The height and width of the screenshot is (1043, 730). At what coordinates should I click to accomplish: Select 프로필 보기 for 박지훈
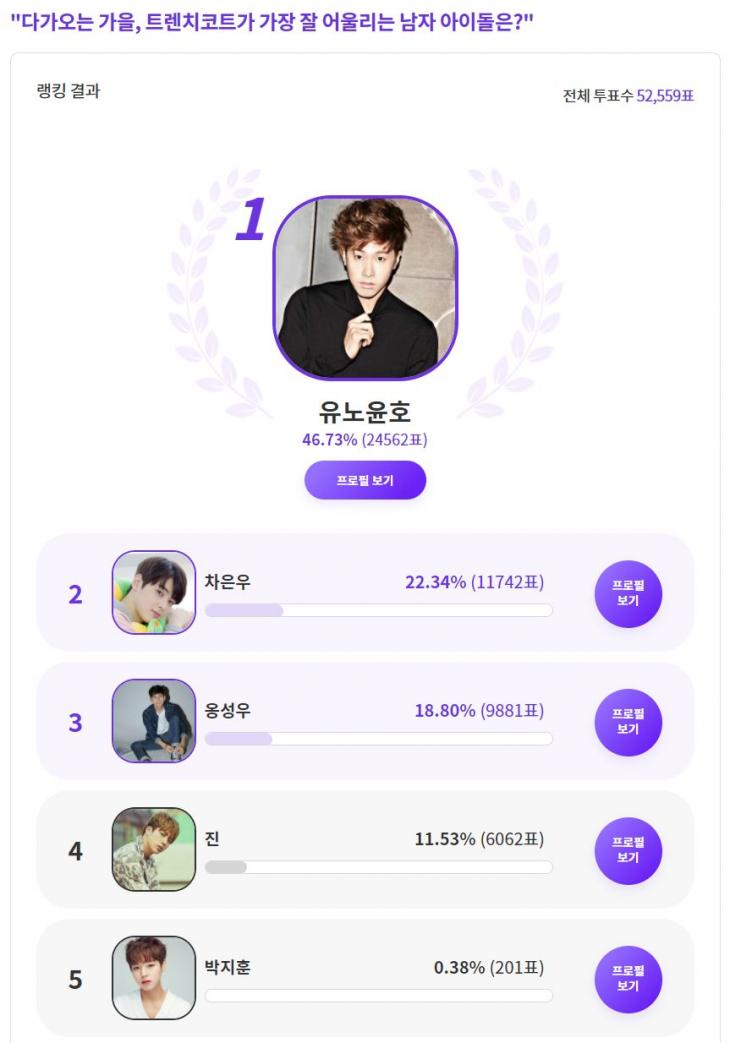pos(628,979)
